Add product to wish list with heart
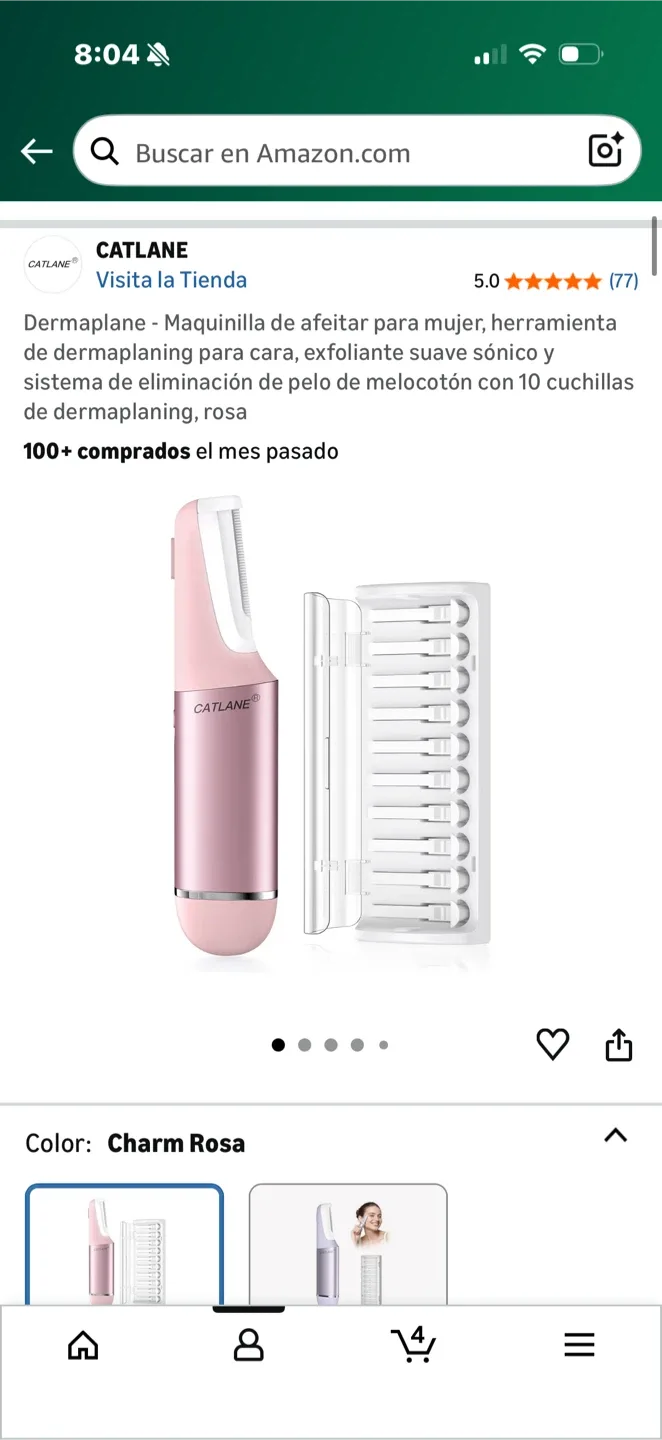Viewport: 662px width, 1440px height. [552, 1044]
